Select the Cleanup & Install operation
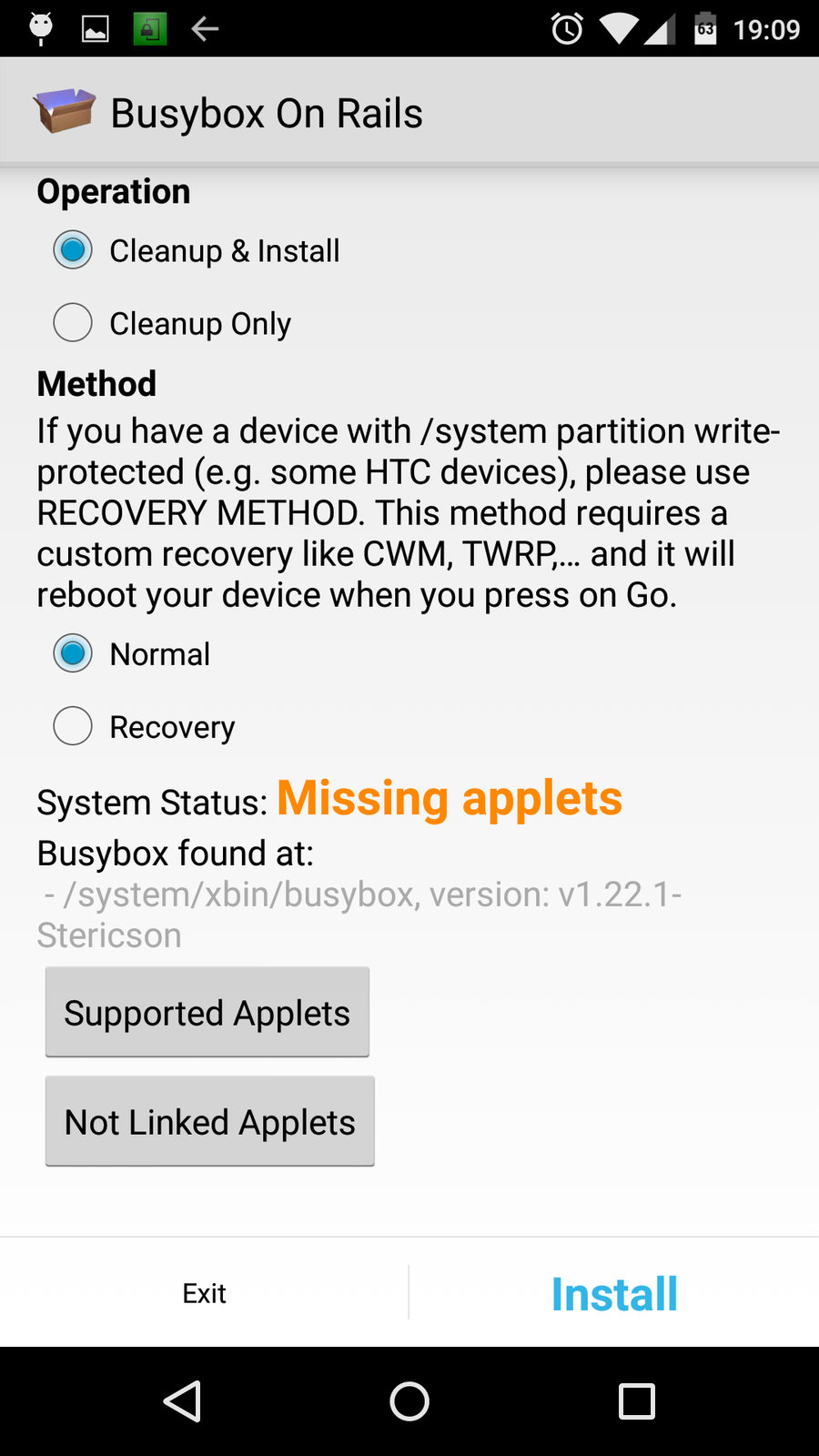 tap(73, 250)
